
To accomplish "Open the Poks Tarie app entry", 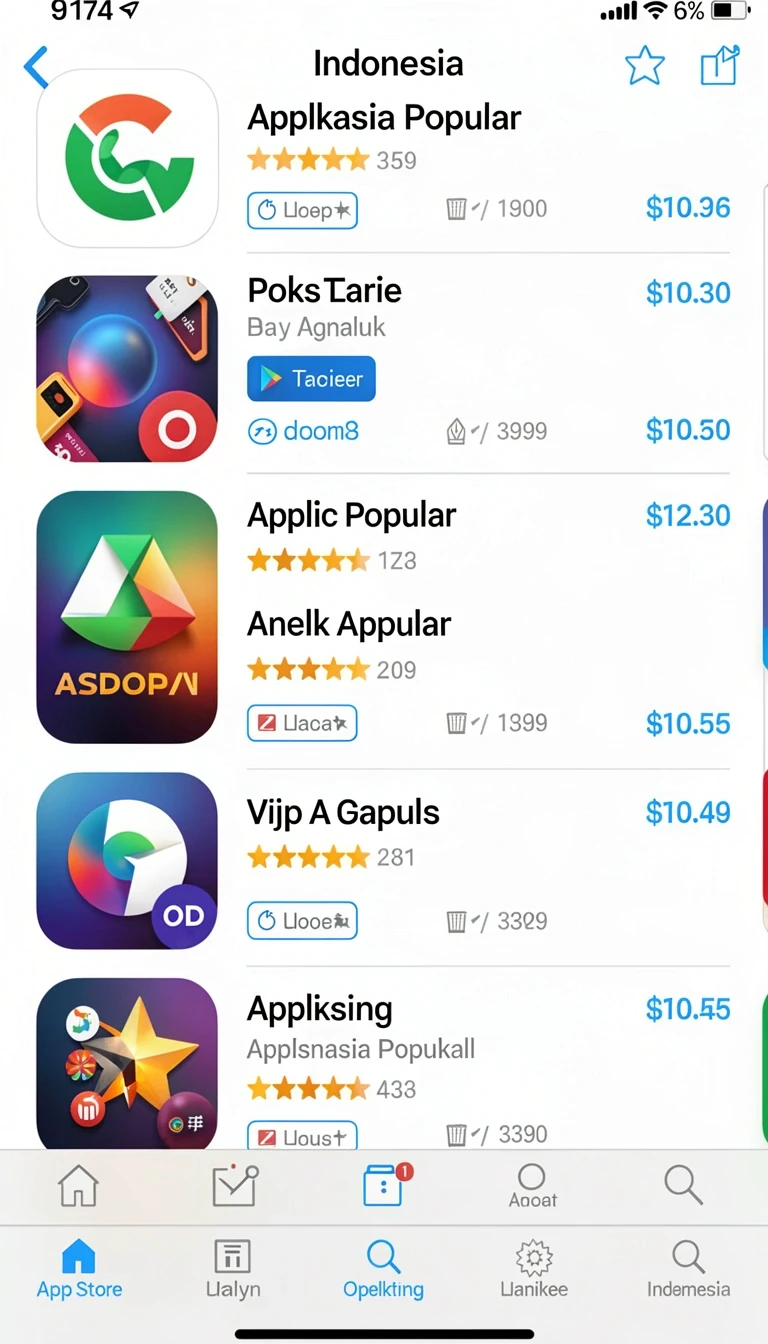I will (x=324, y=290).
